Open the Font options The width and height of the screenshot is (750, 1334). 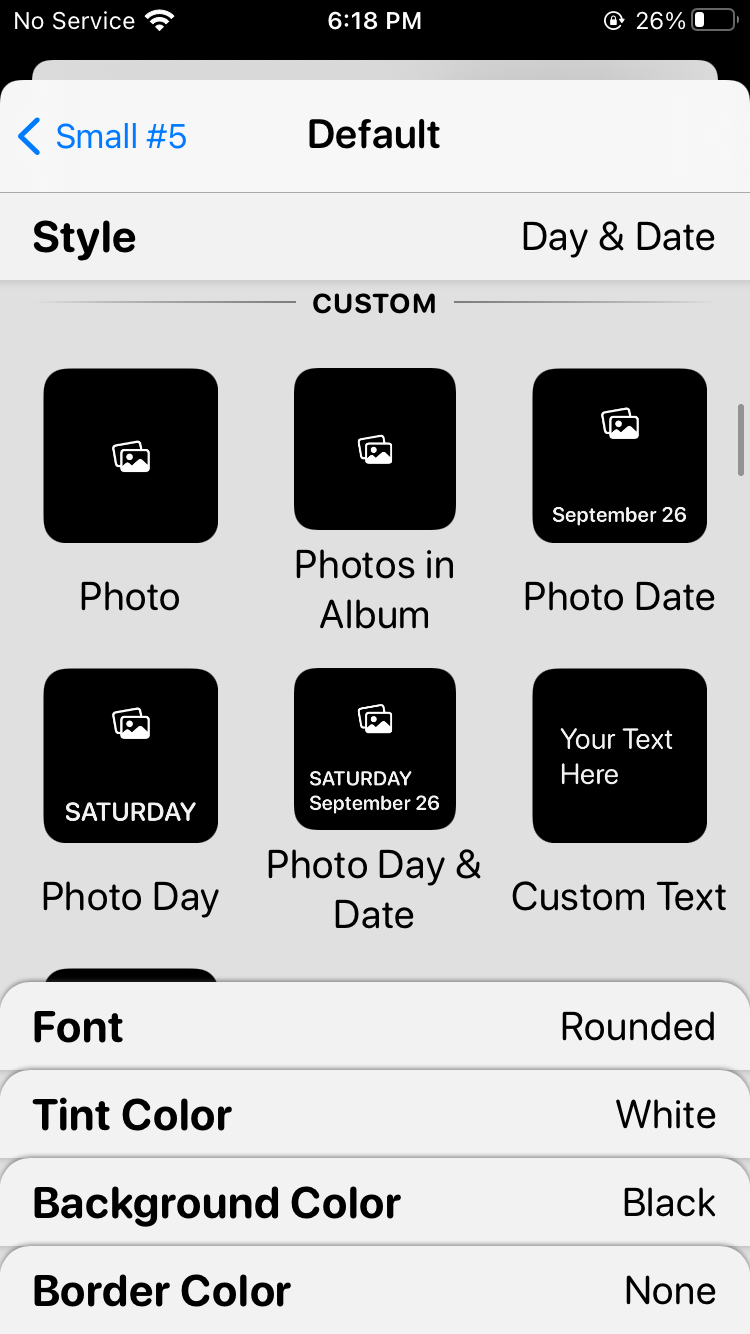(374, 1027)
